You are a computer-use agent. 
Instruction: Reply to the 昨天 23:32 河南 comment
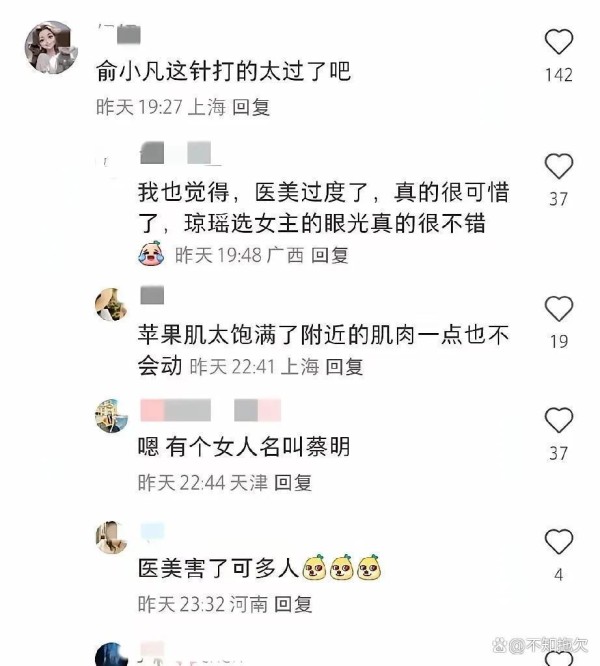coord(293,604)
